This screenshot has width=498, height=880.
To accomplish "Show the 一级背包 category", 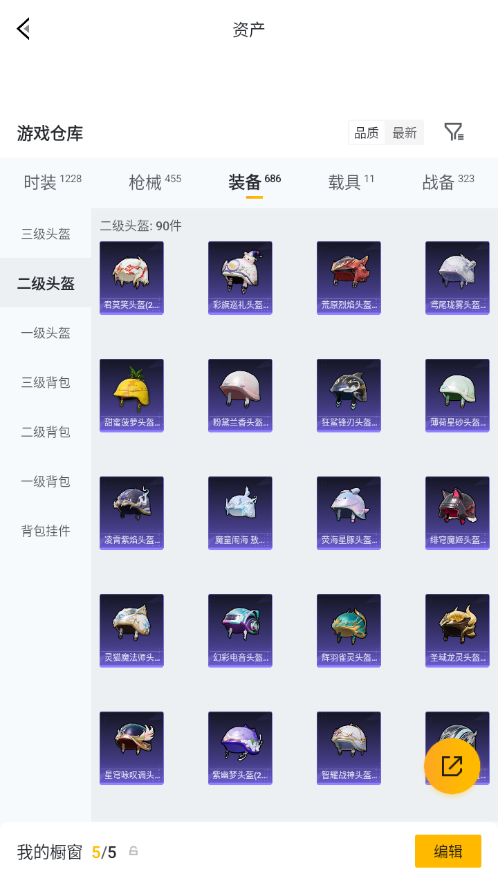I will click(x=45, y=481).
